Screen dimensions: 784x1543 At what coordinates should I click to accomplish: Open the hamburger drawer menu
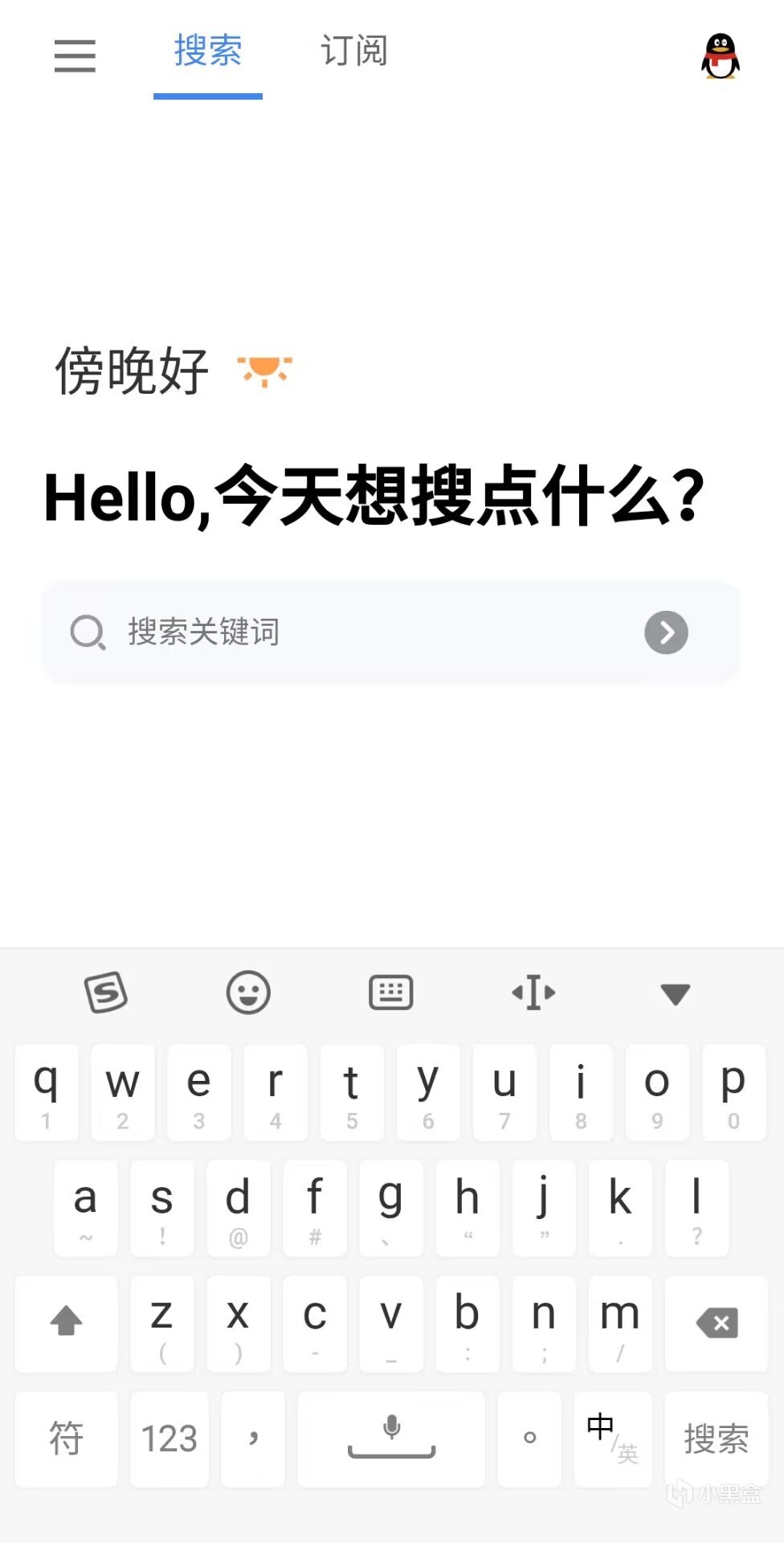[75, 55]
